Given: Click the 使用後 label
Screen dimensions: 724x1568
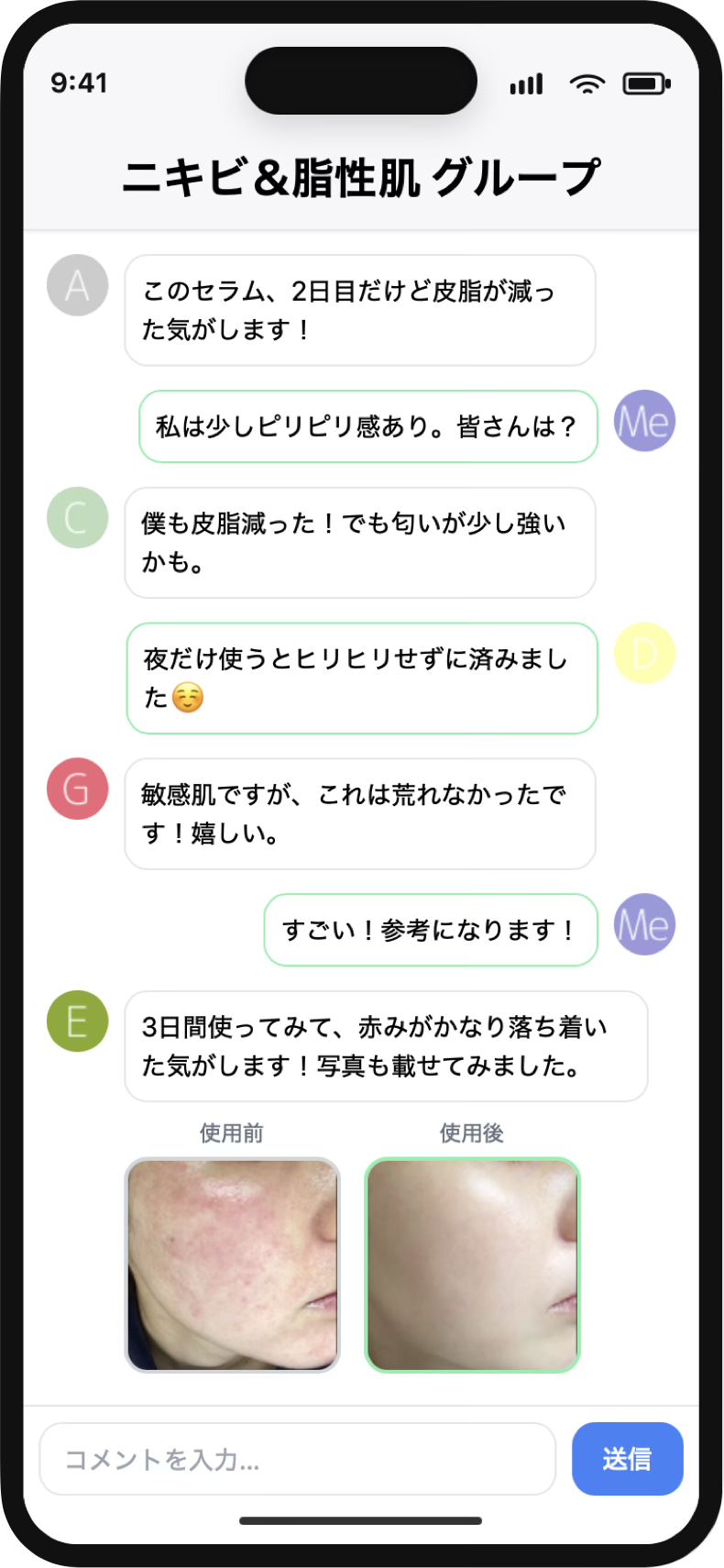Looking at the screenshot, I should (x=471, y=1133).
